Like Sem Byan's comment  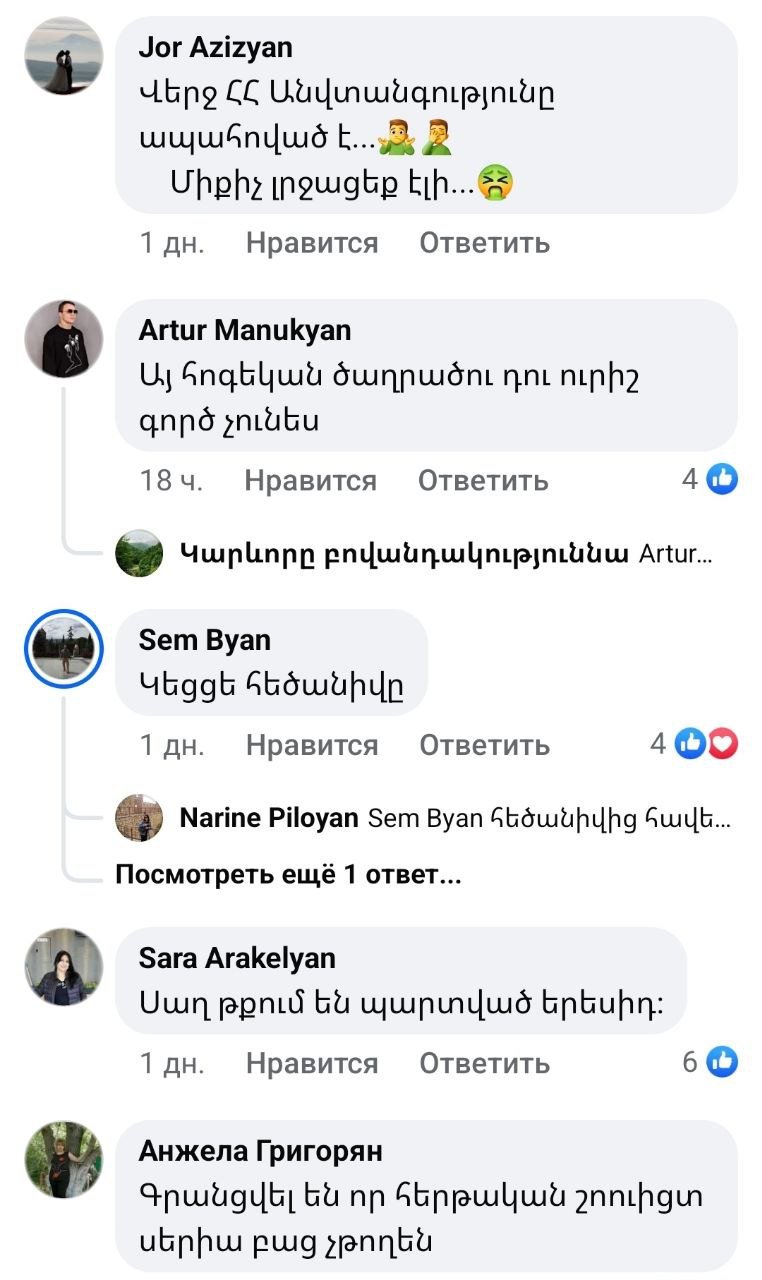click(311, 745)
